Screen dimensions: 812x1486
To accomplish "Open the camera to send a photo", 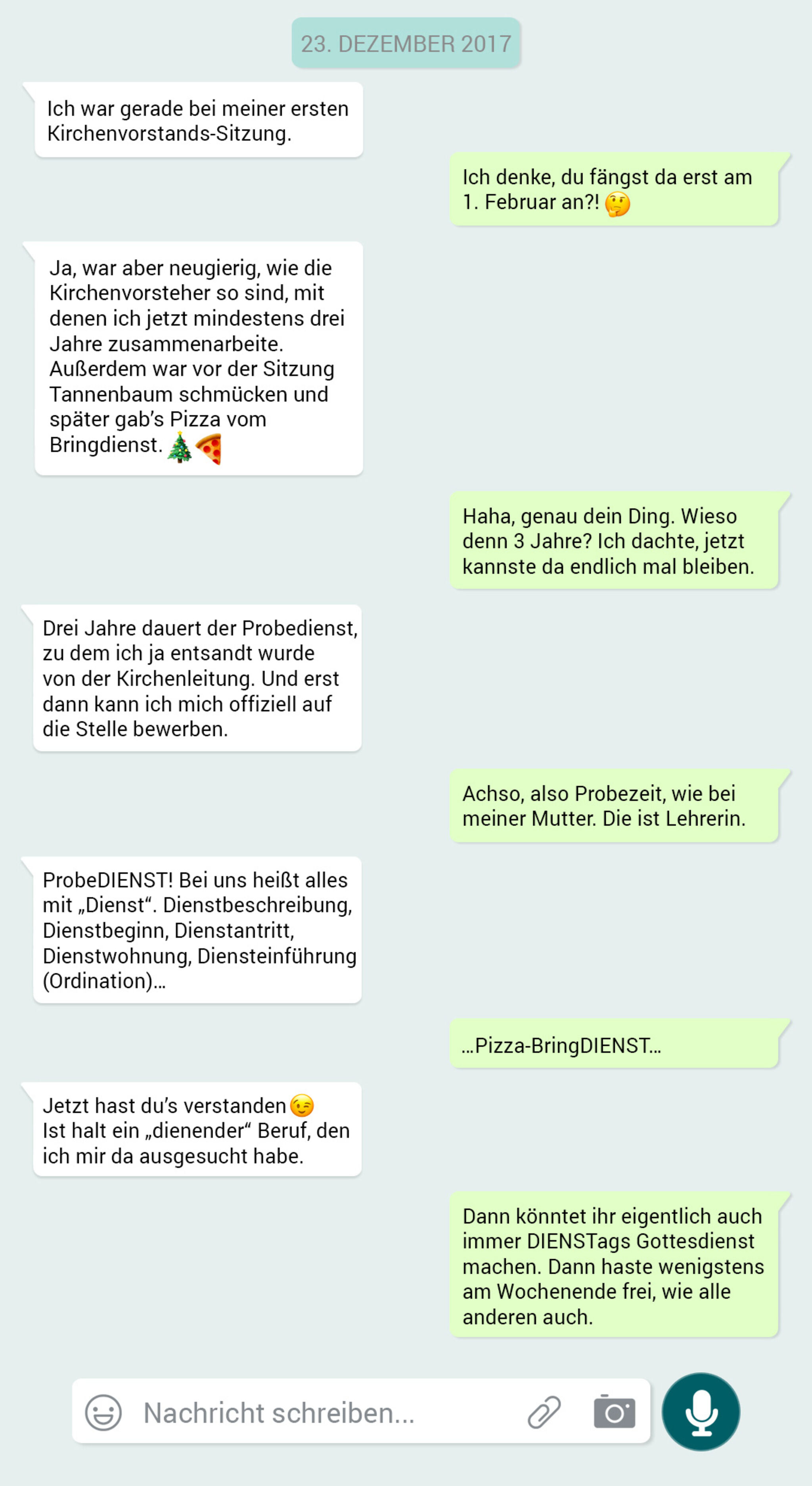I will point(614,1411).
